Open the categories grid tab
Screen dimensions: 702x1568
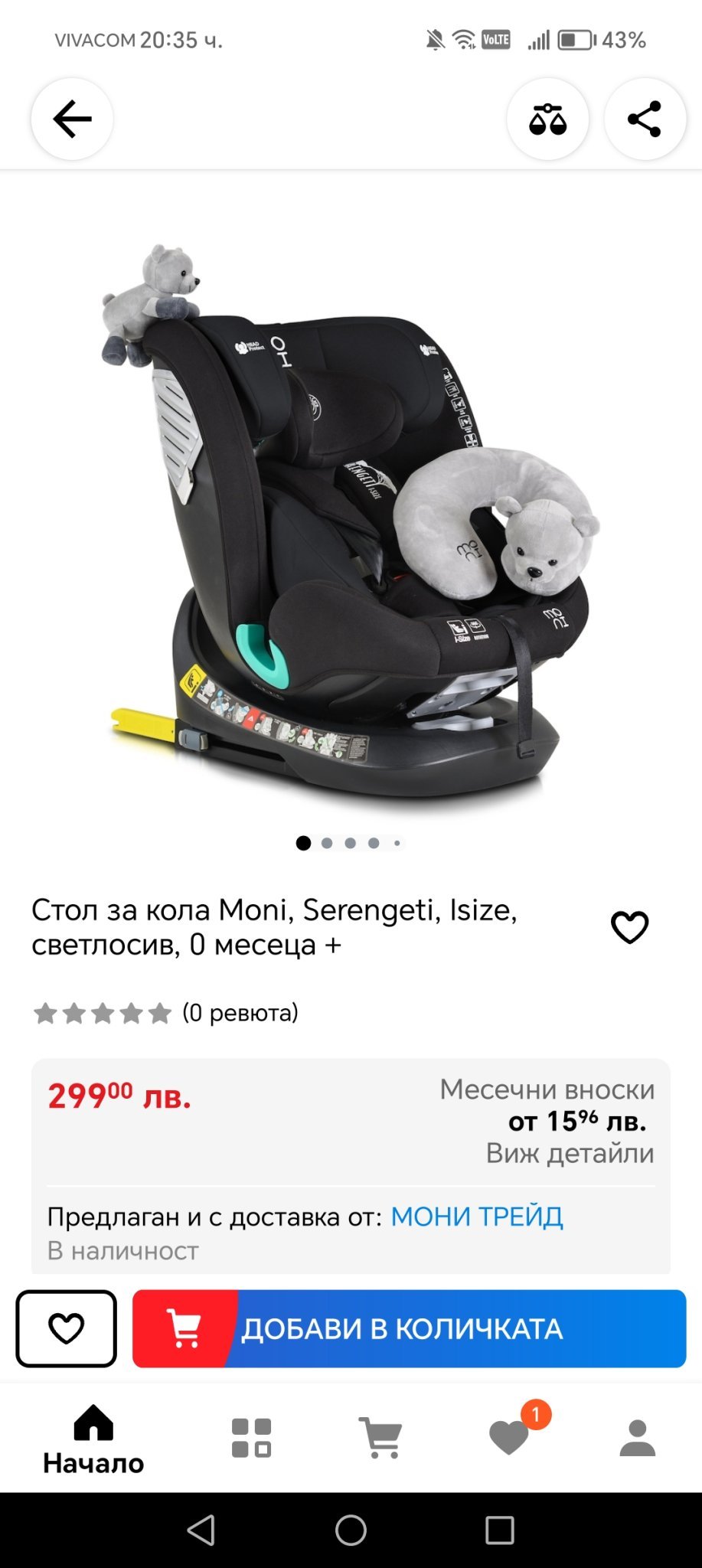click(x=251, y=1438)
